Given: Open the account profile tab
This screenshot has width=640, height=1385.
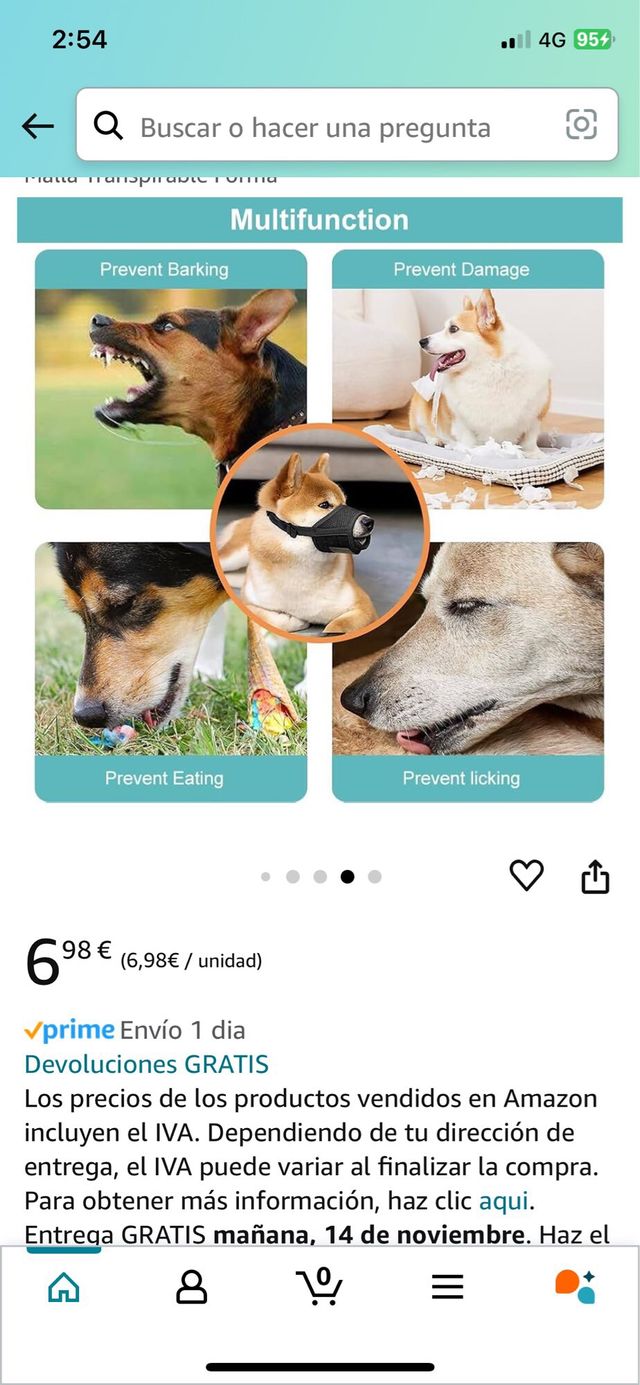Looking at the screenshot, I should tap(191, 1286).
